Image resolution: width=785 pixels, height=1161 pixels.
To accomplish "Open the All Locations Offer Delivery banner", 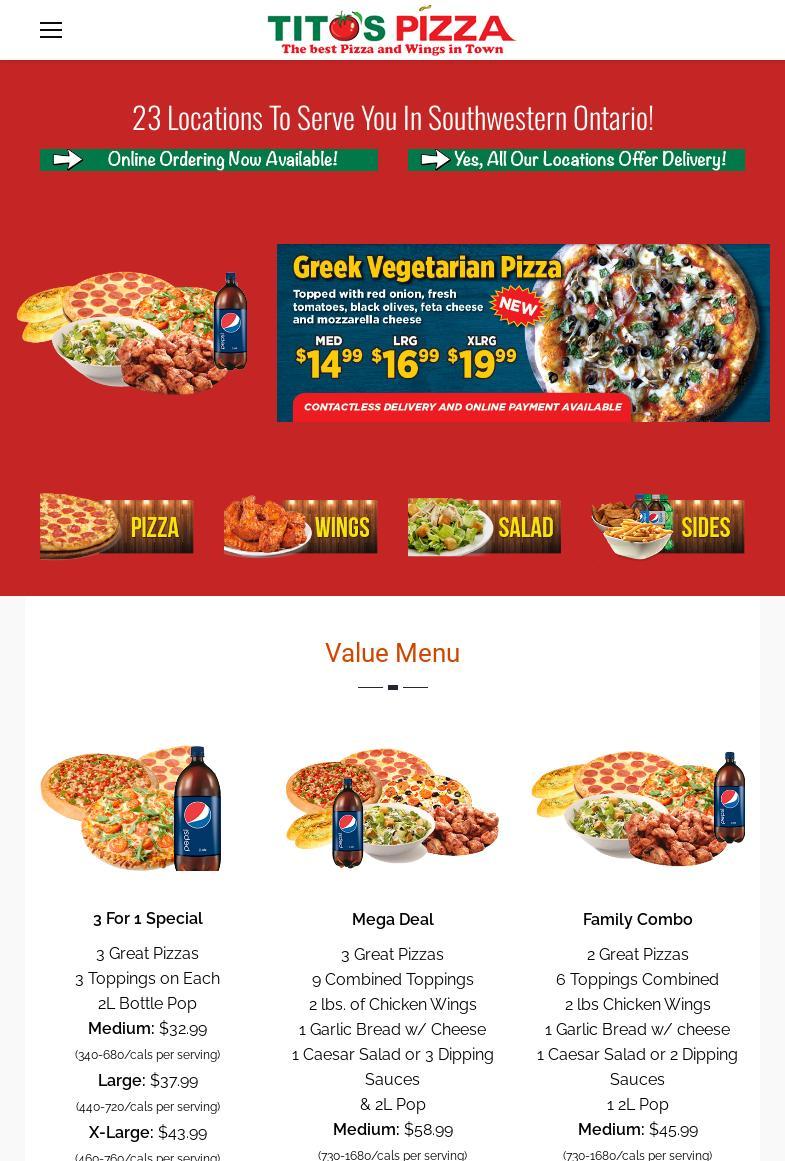I will pyautogui.click(x=576, y=160).
